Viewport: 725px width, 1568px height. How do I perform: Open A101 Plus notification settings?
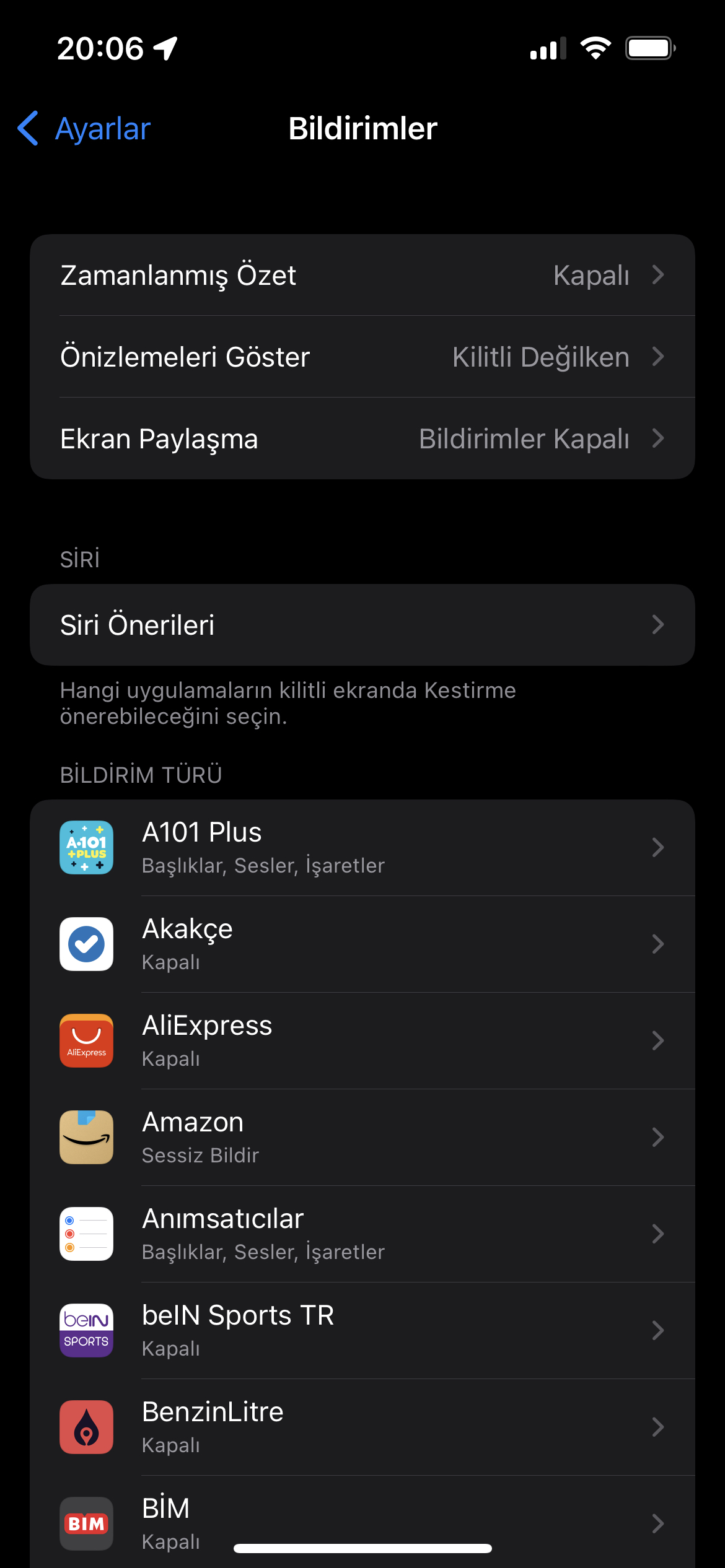[x=362, y=848]
